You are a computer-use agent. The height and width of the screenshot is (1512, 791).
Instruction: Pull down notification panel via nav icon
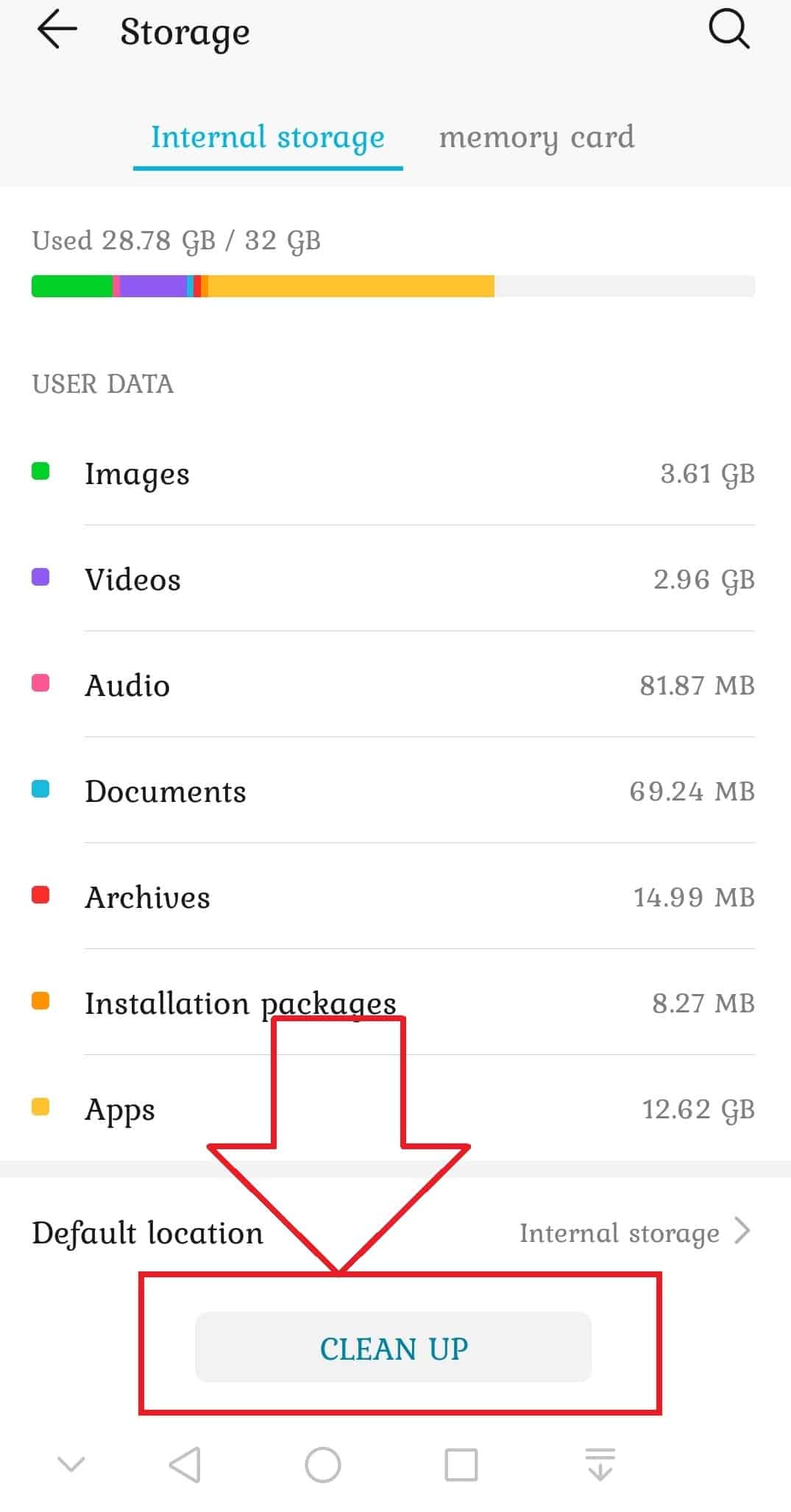tap(600, 1463)
